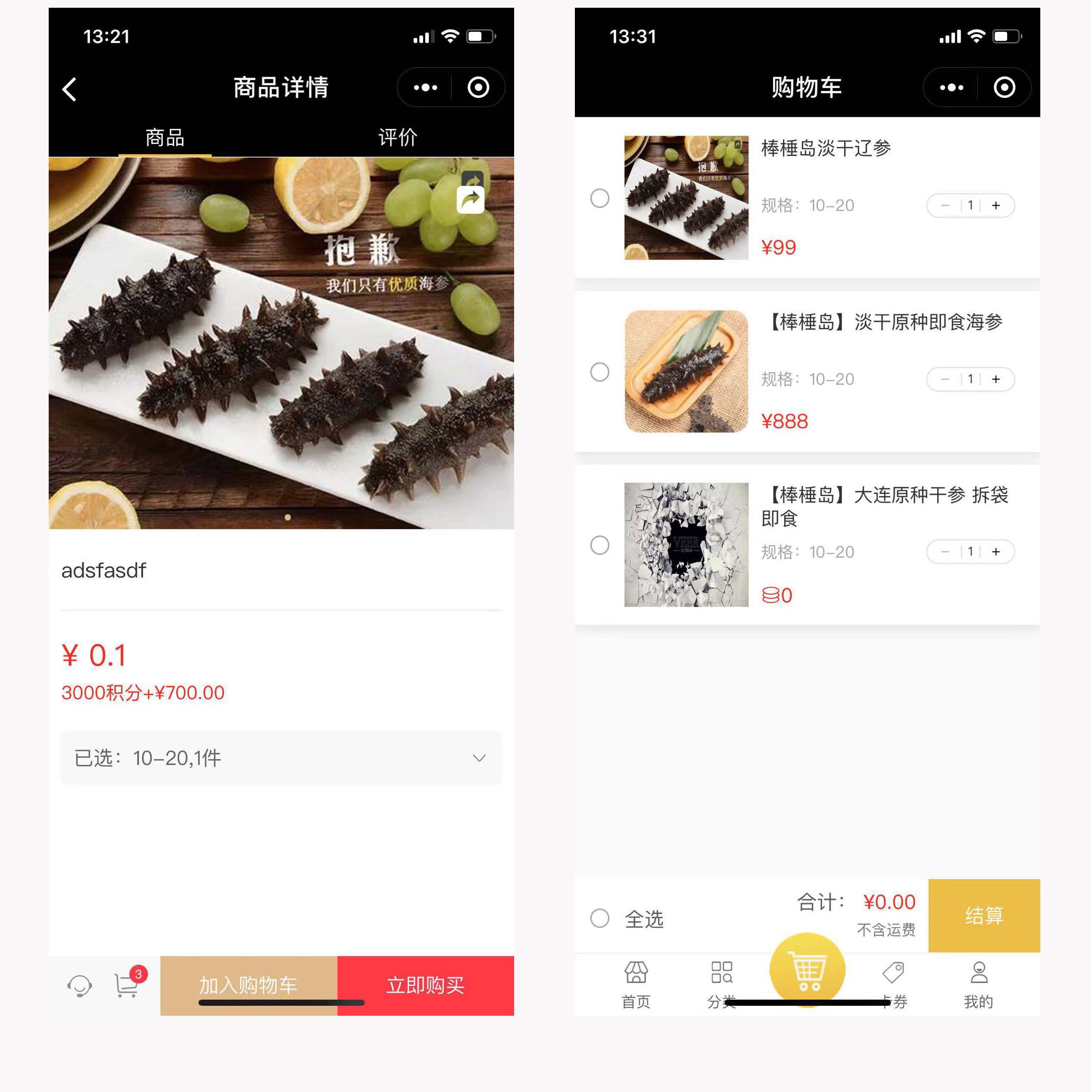1092x1092 pixels.
Task: Tap 结算 to check out
Action: pos(983,915)
